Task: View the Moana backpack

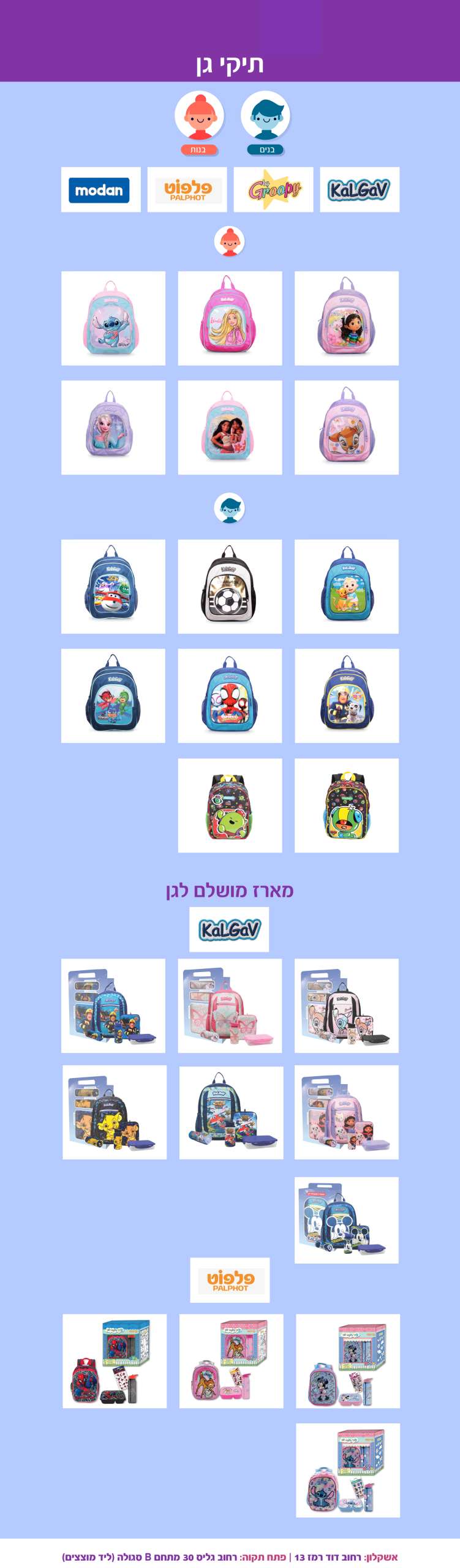Action: (x=230, y=428)
